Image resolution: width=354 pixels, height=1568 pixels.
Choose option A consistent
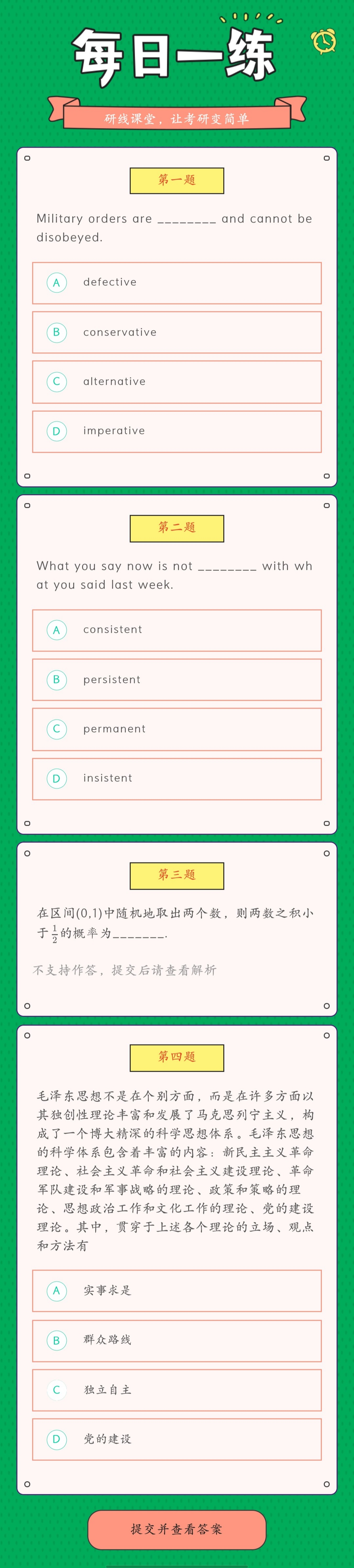click(x=177, y=630)
